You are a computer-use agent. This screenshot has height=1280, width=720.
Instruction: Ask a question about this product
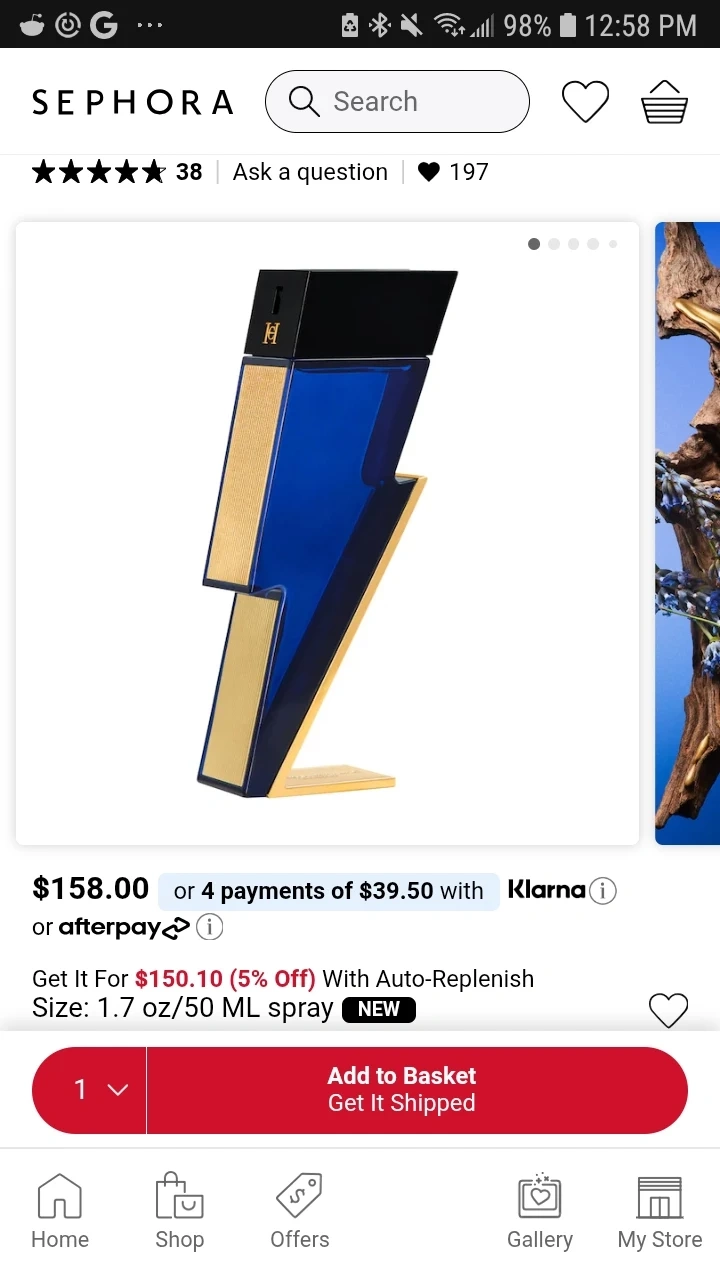click(310, 172)
